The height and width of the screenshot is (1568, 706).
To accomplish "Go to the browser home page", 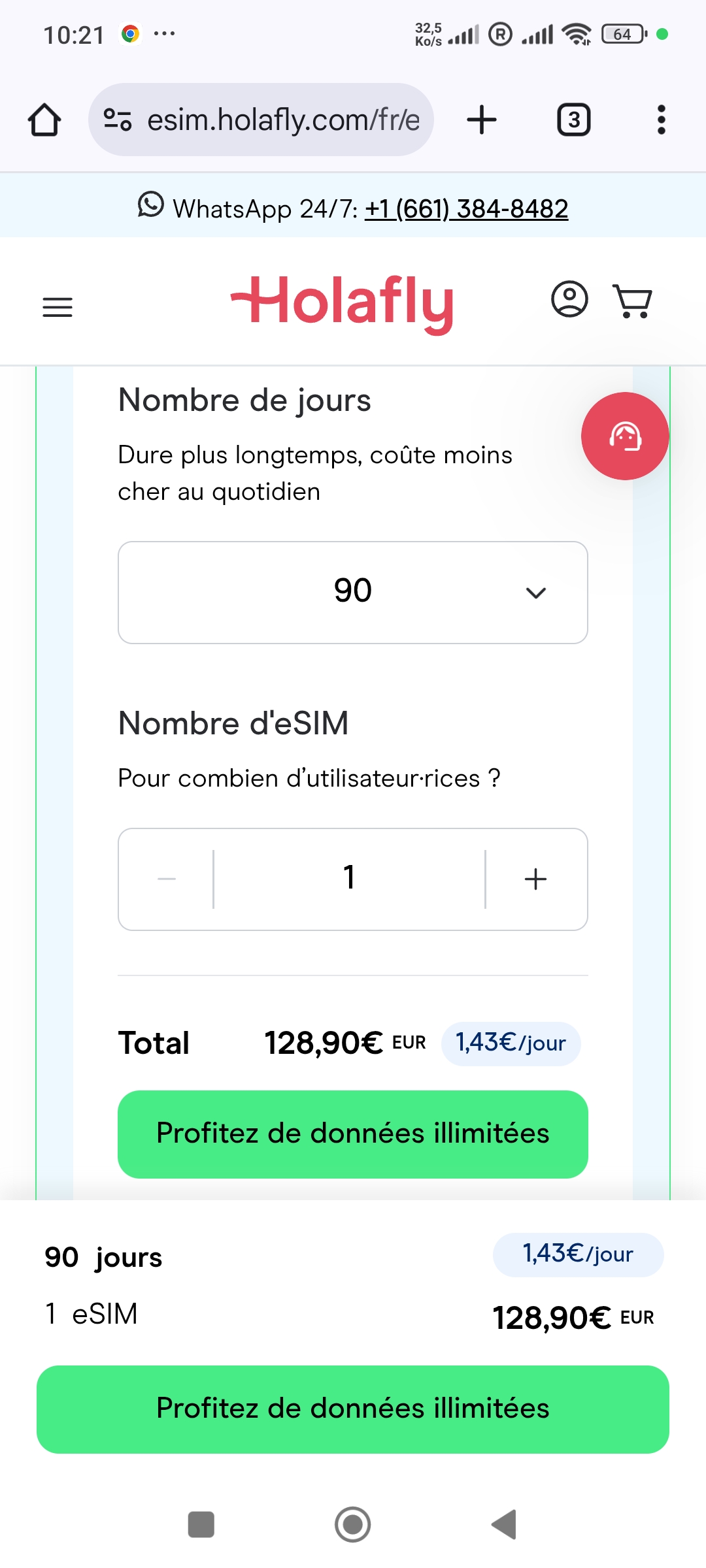I will click(x=44, y=120).
